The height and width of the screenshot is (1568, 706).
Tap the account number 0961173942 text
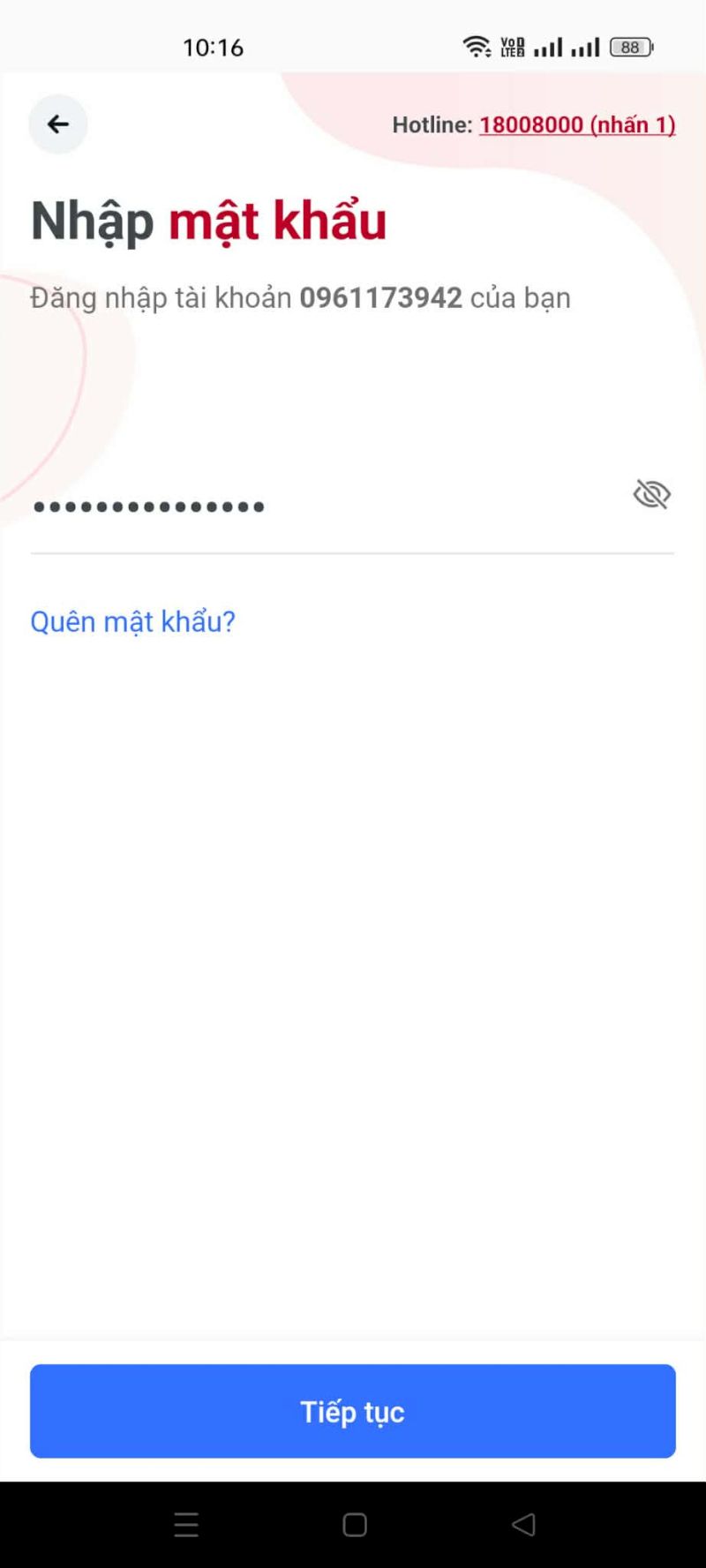381,298
